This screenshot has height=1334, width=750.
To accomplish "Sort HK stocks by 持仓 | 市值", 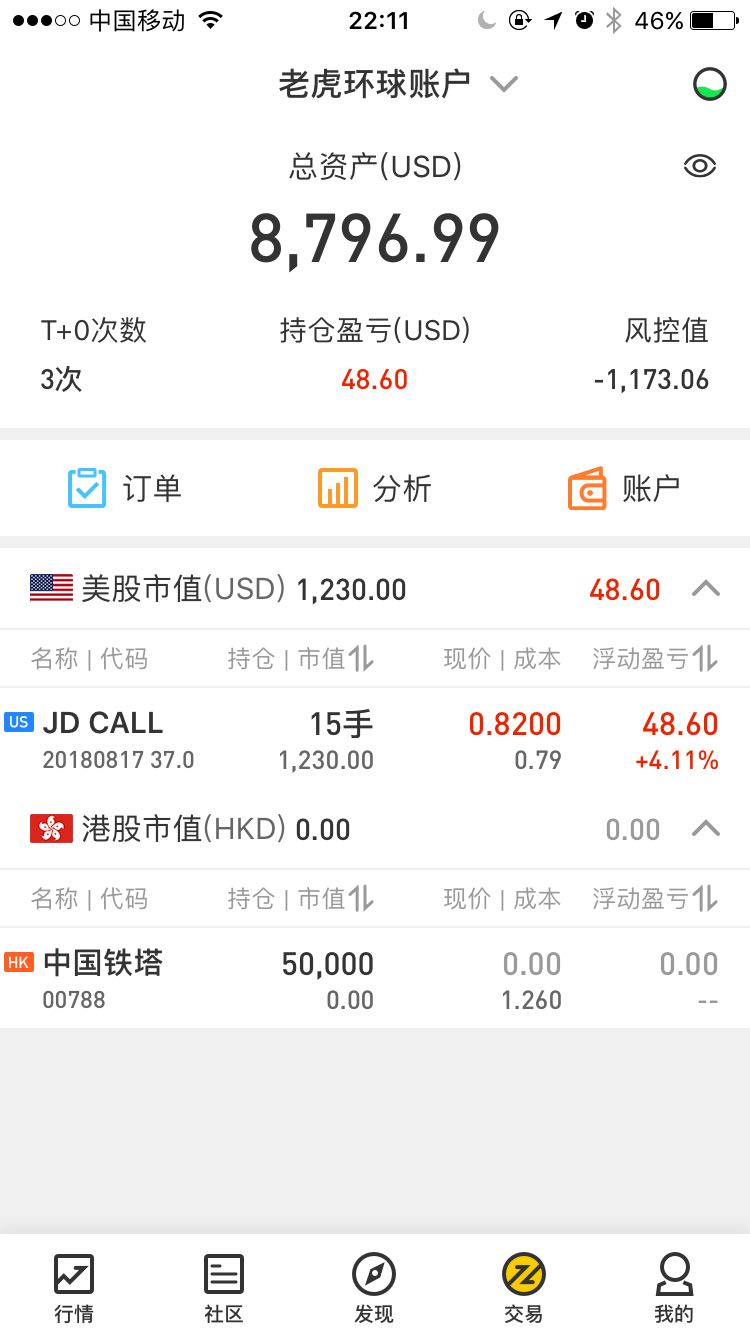I will click(300, 898).
